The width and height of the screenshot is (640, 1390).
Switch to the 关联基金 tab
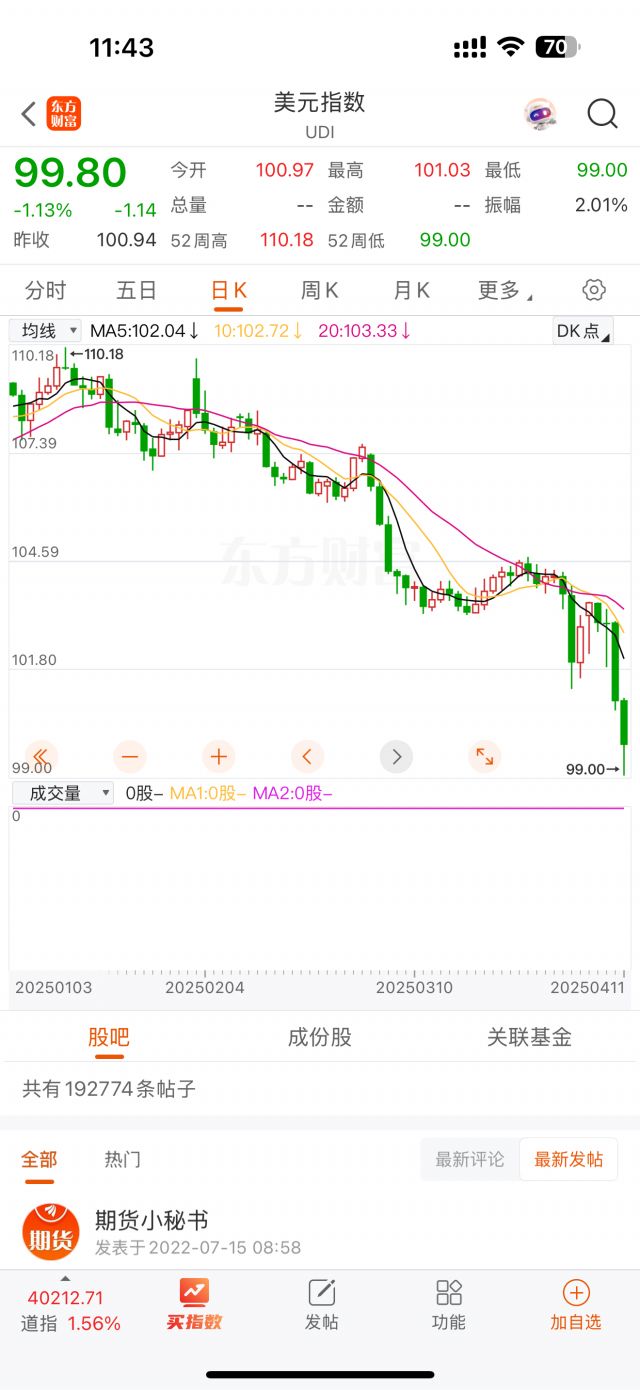(529, 1037)
